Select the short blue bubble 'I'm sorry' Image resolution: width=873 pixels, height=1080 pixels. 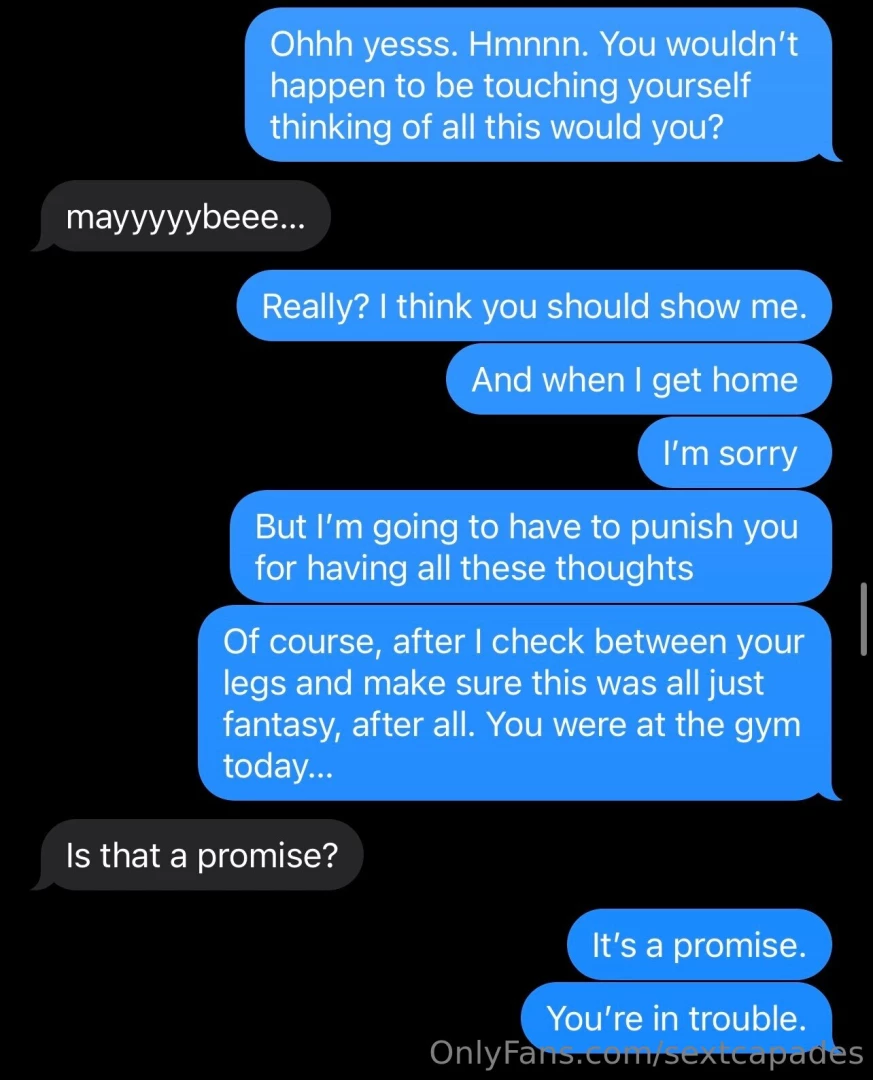point(734,452)
